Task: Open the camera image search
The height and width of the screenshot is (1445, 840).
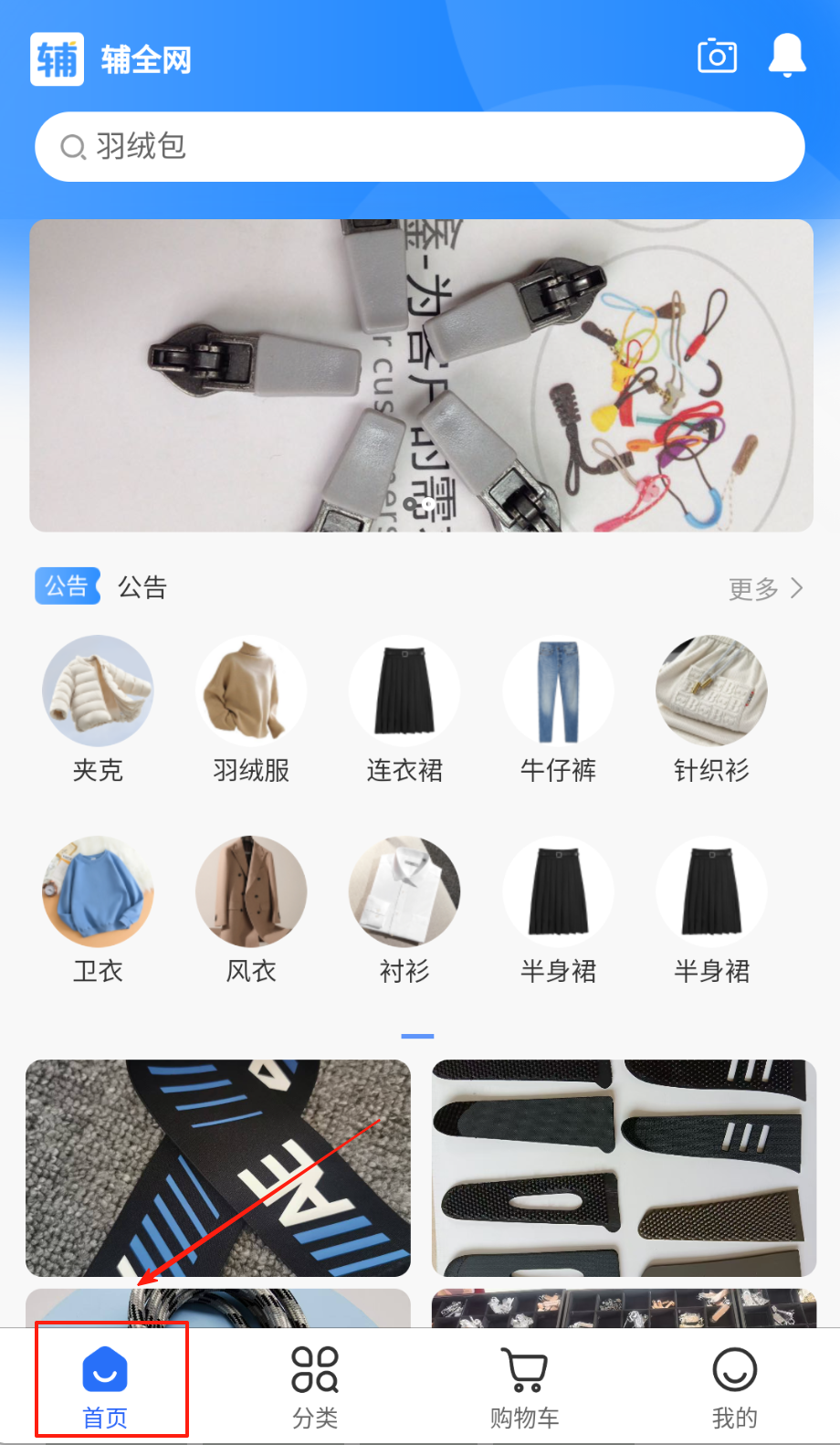Action: pos(717,57)
